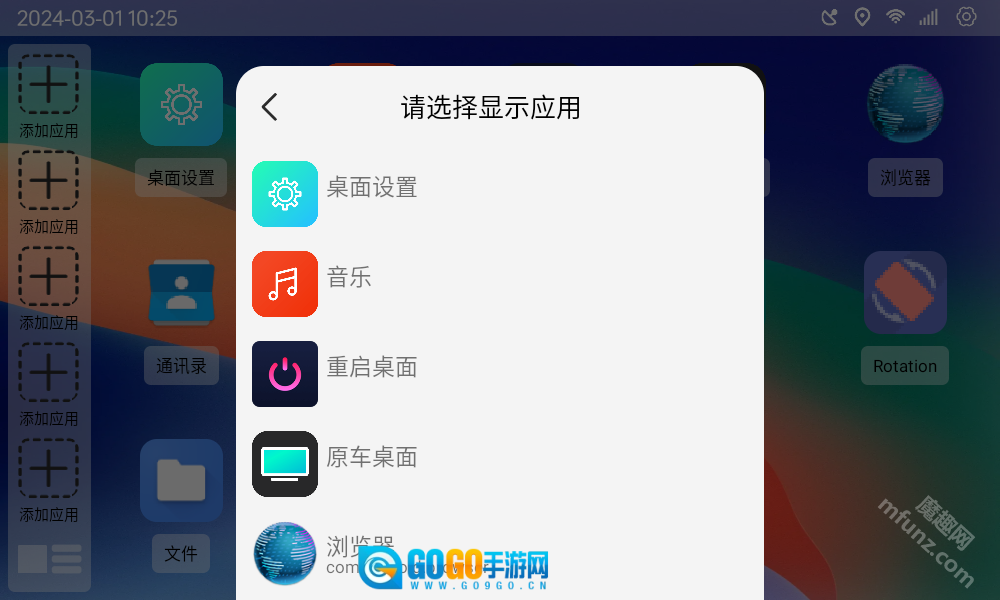This screenshot has width=1000, height=600.
Task: Go back from the app selection dialog
Action: point(269,107)
